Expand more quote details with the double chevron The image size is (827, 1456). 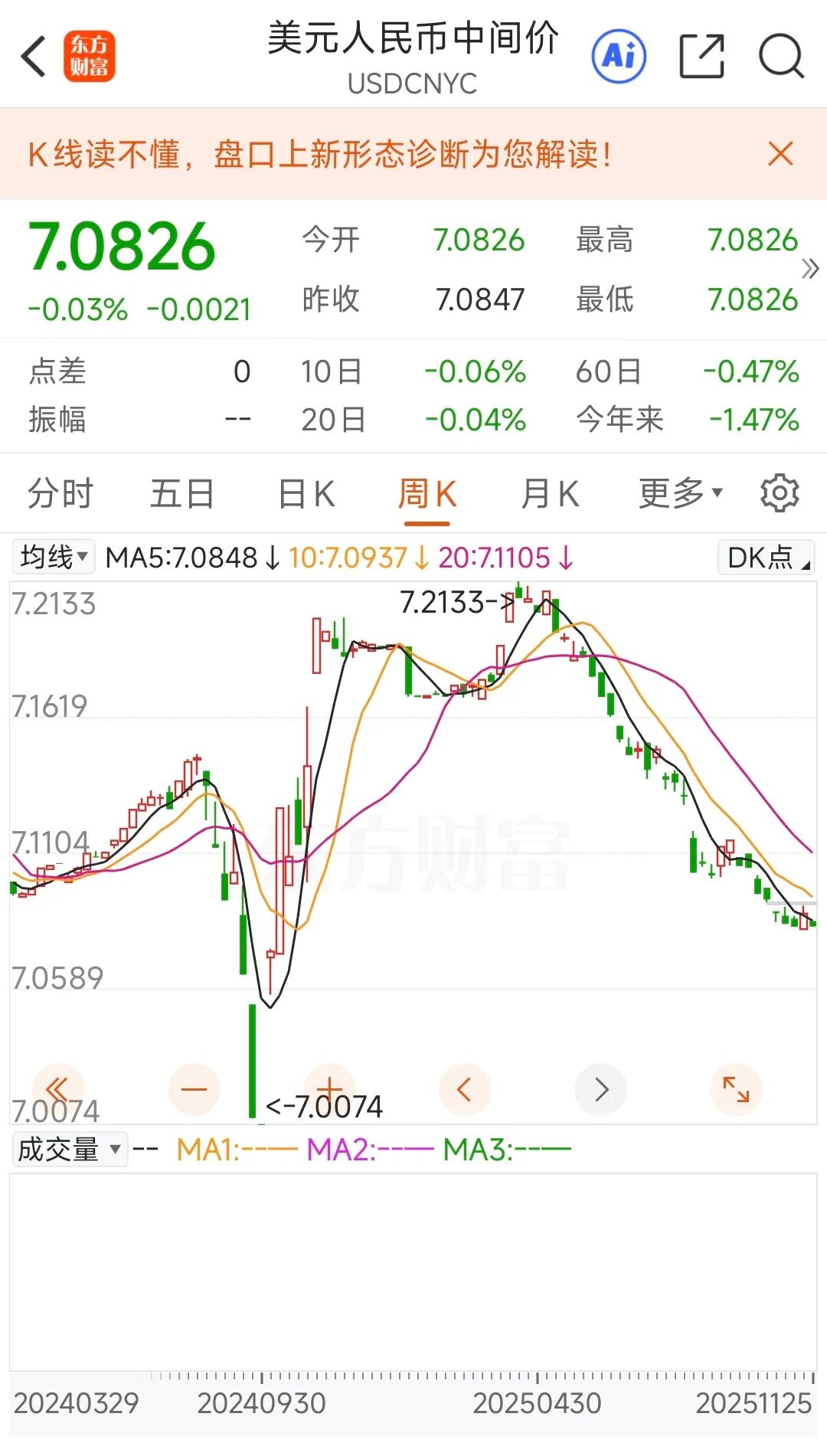click(809, 269)
